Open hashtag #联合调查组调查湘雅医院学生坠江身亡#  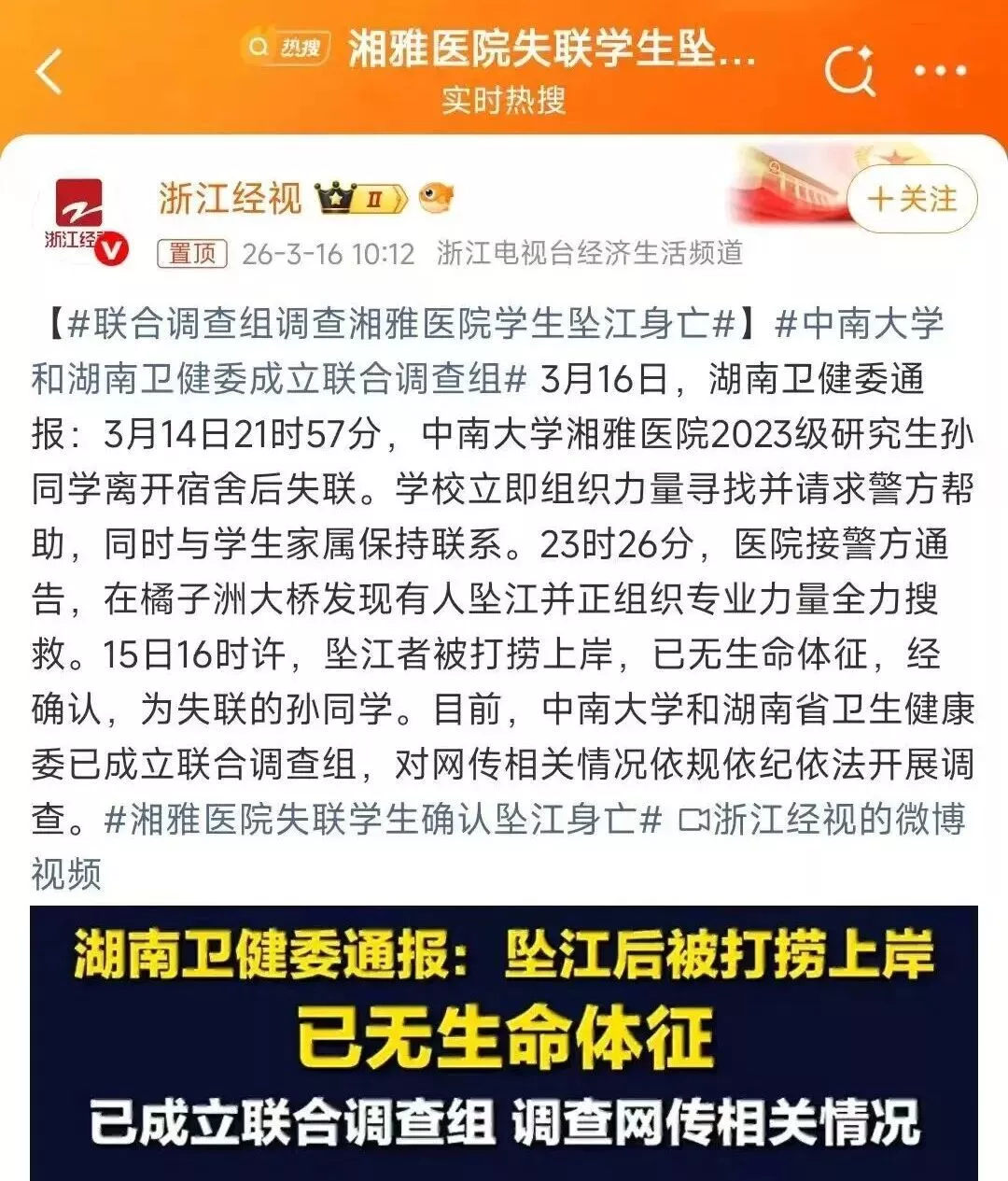[392, 325]
